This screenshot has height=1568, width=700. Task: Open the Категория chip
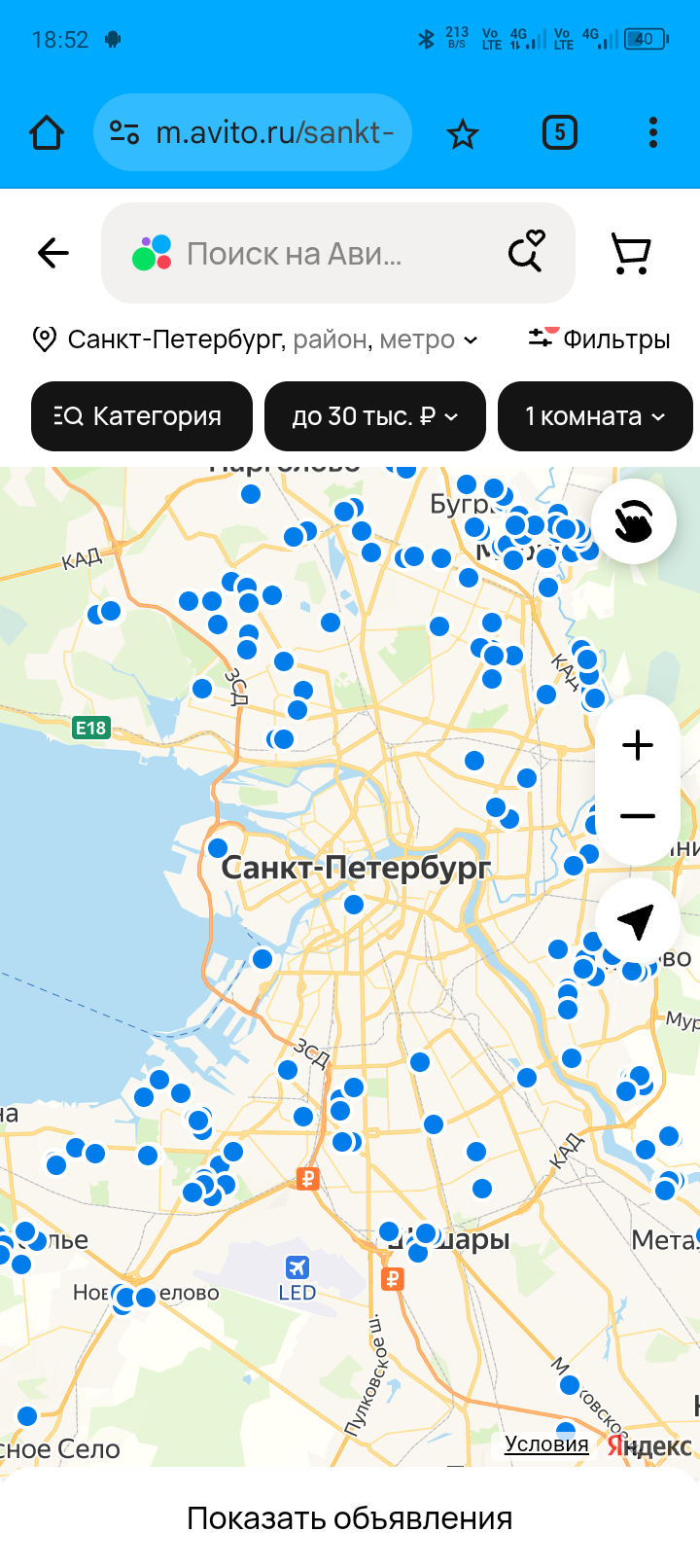(x=142, y=416)
